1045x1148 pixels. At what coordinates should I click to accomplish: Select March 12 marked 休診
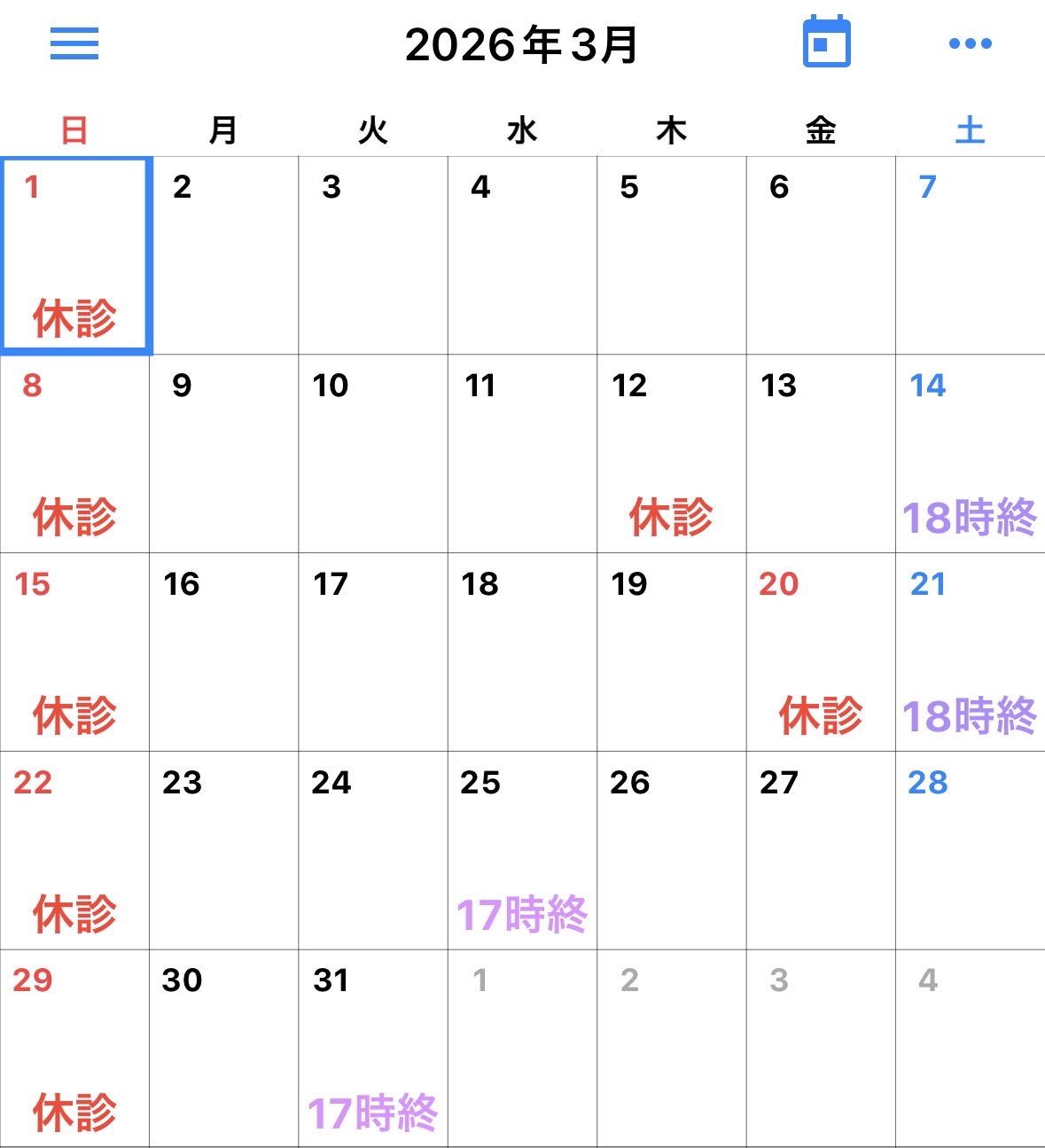click(671, 454)
